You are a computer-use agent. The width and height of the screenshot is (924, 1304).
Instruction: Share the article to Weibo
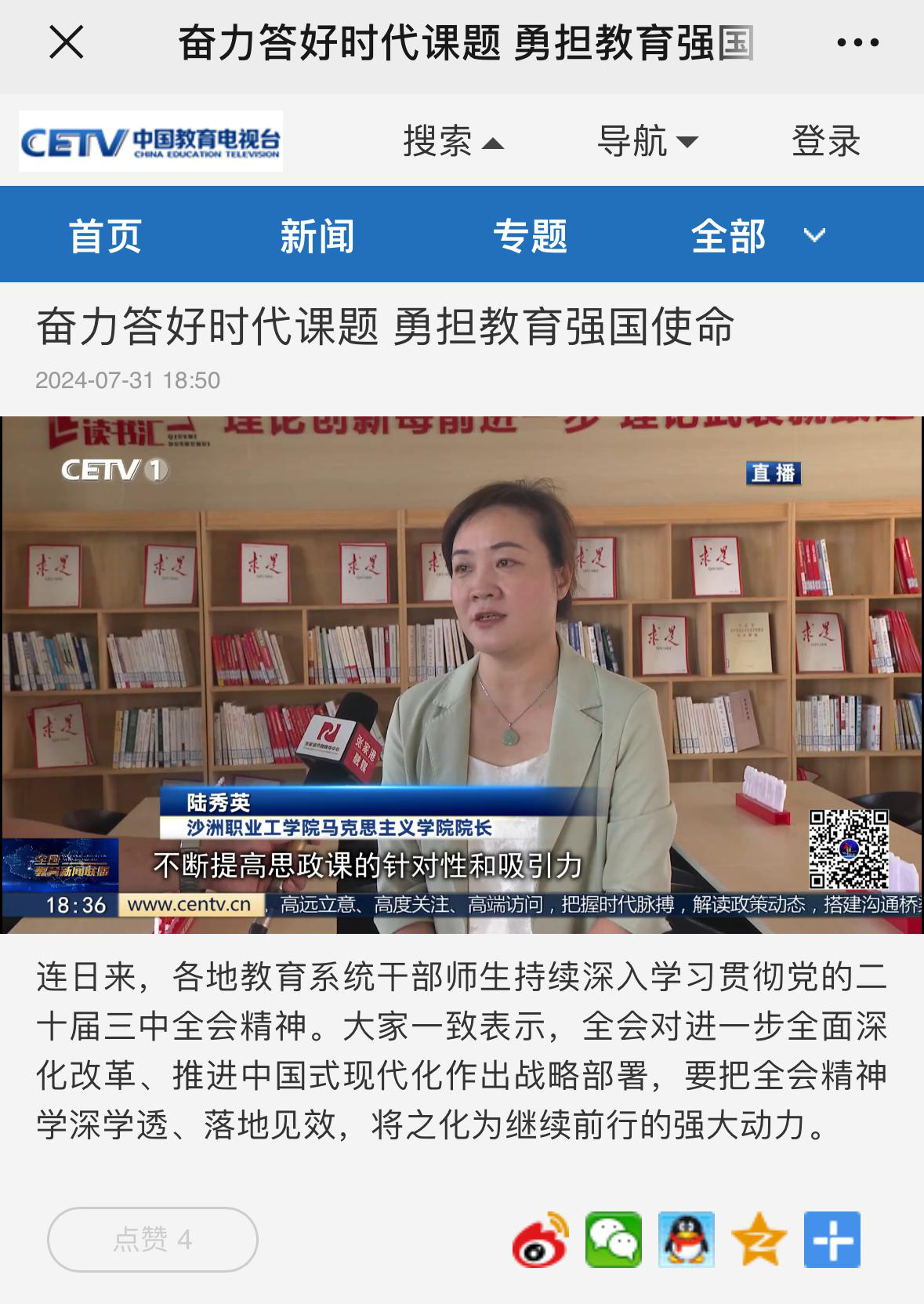point(541,1240)
